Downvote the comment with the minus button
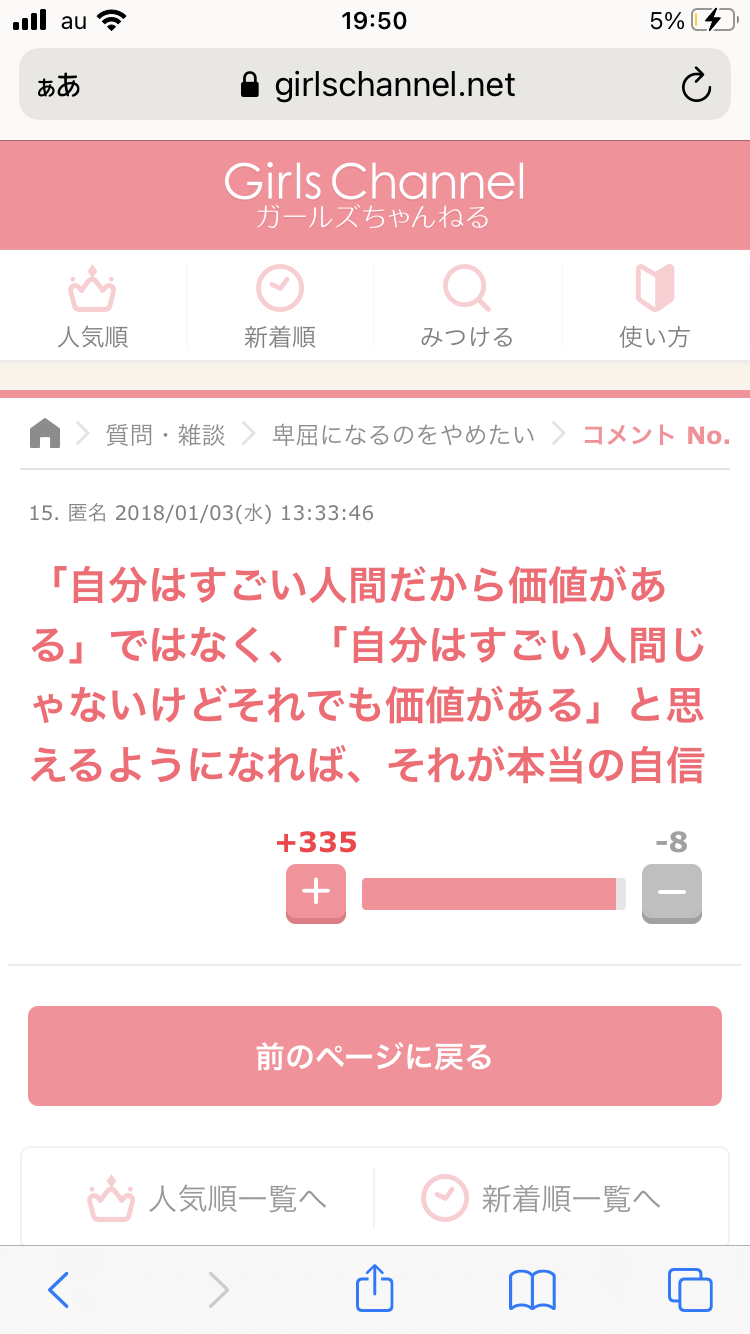This screenshot has height=1334, width=750. tap(671, 893)
